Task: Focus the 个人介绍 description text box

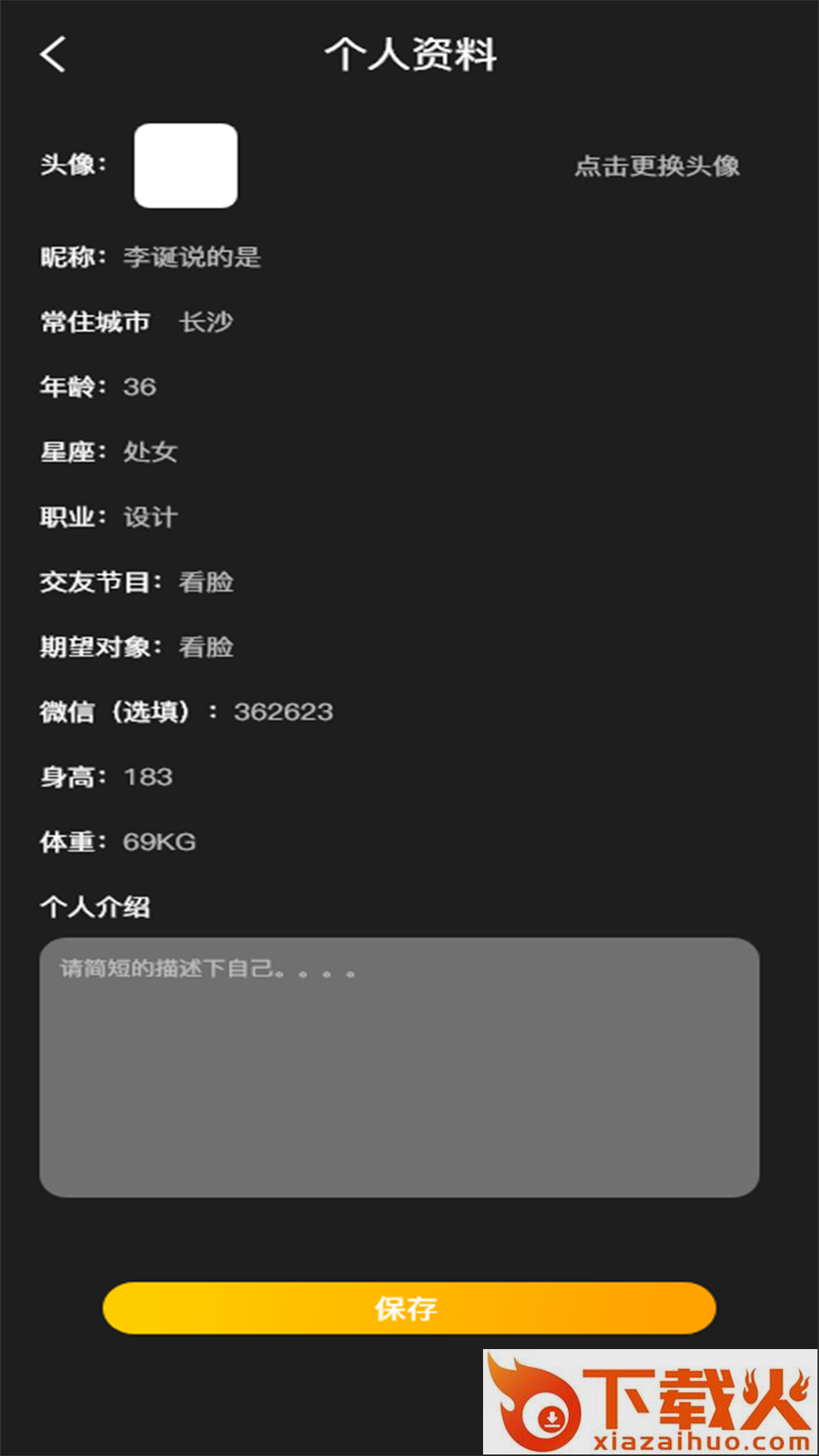Action: tap(400, 1067)
